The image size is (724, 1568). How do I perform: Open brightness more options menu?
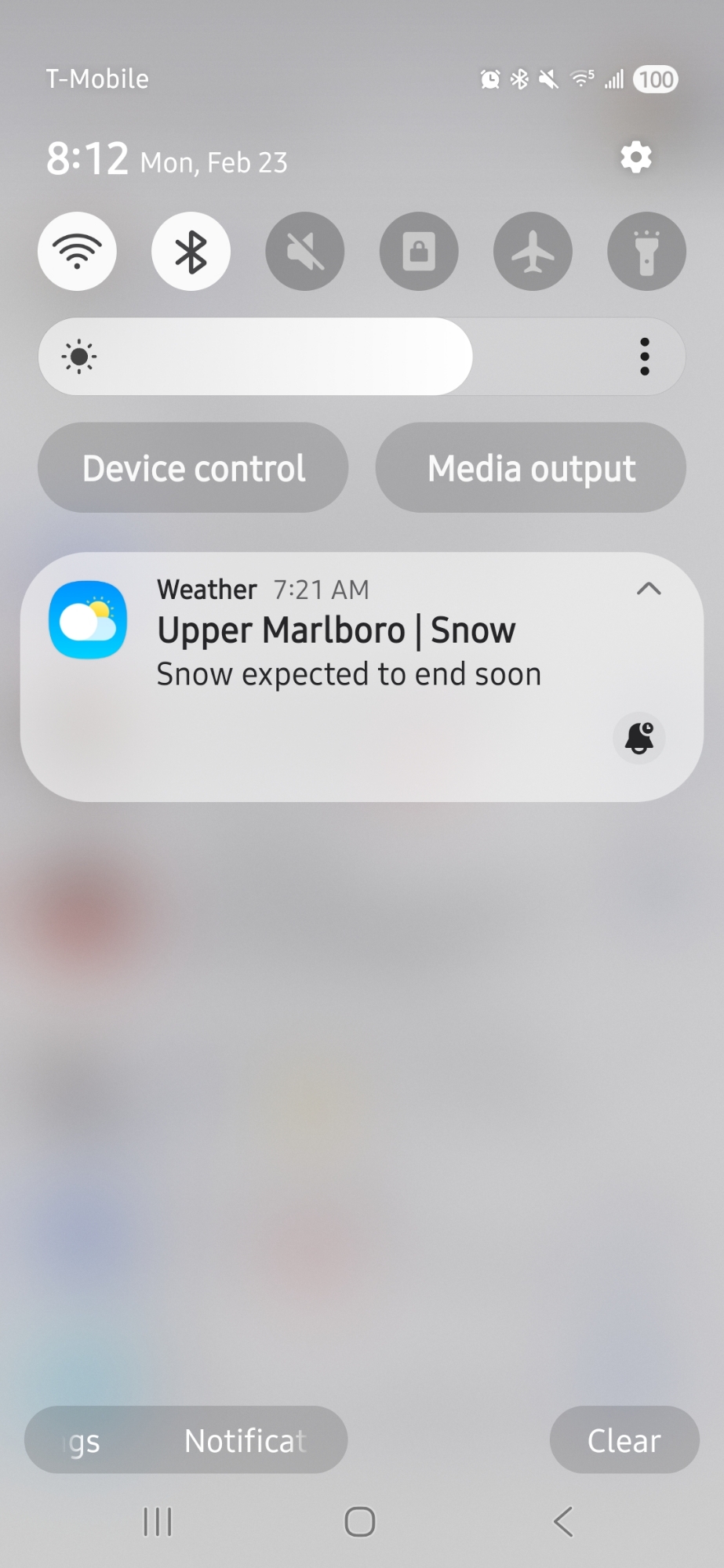tap(645, 357)
